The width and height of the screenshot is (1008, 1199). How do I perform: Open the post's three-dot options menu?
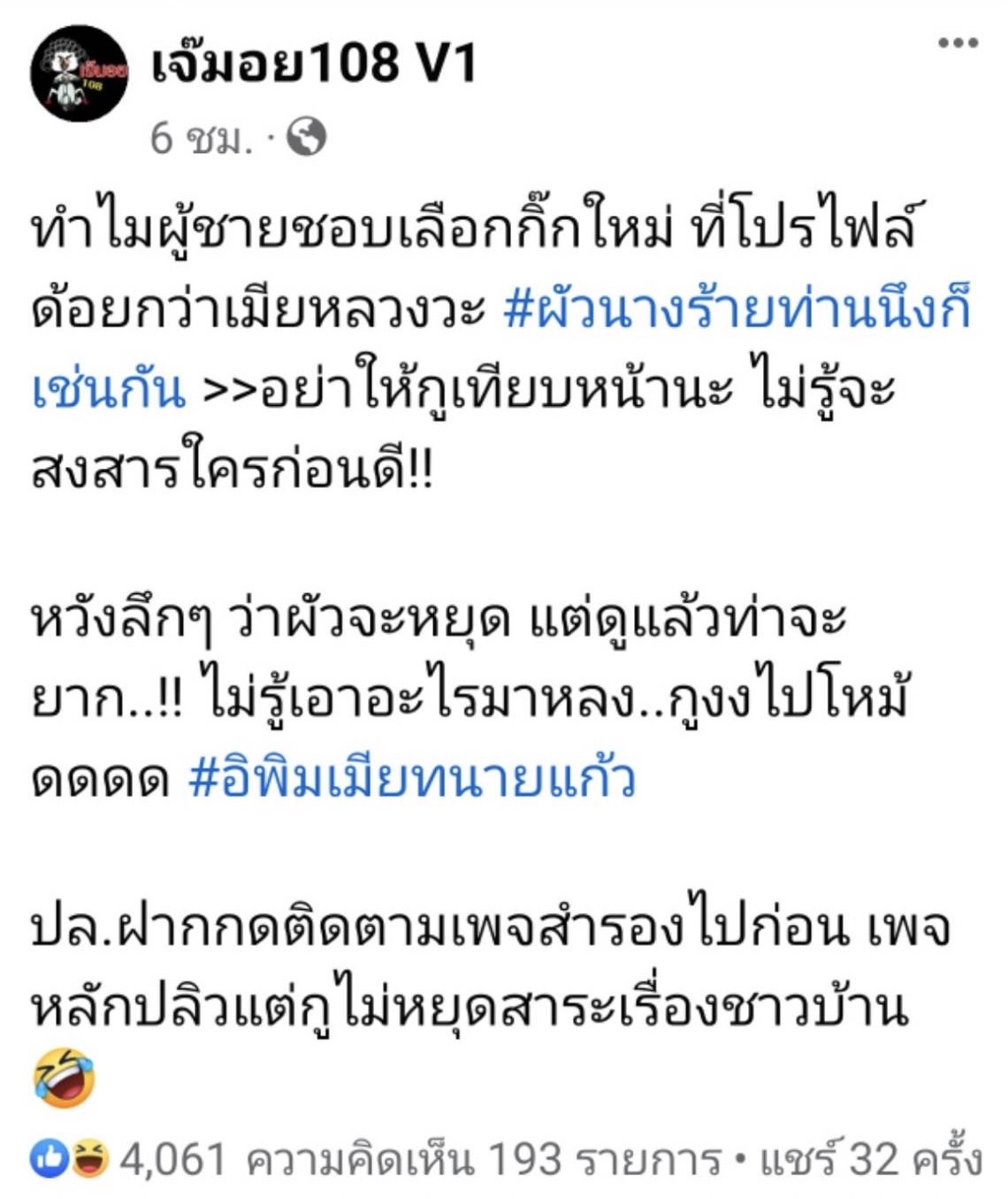pos(958,43)
